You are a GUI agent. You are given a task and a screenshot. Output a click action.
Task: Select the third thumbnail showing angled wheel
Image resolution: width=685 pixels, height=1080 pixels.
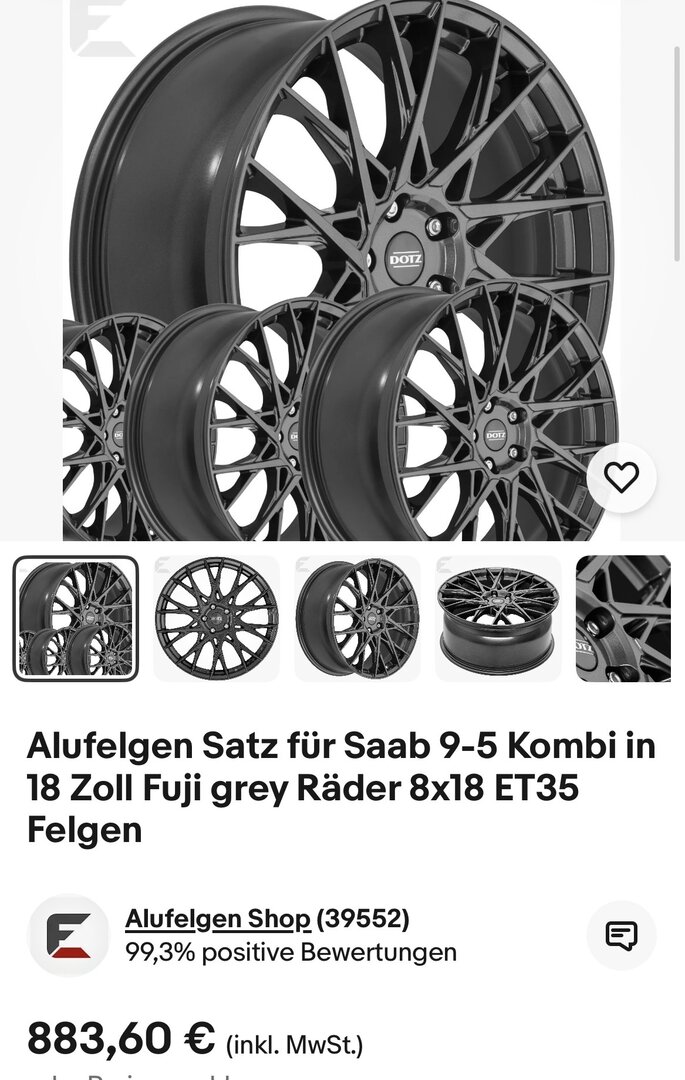tap(358, 619)
